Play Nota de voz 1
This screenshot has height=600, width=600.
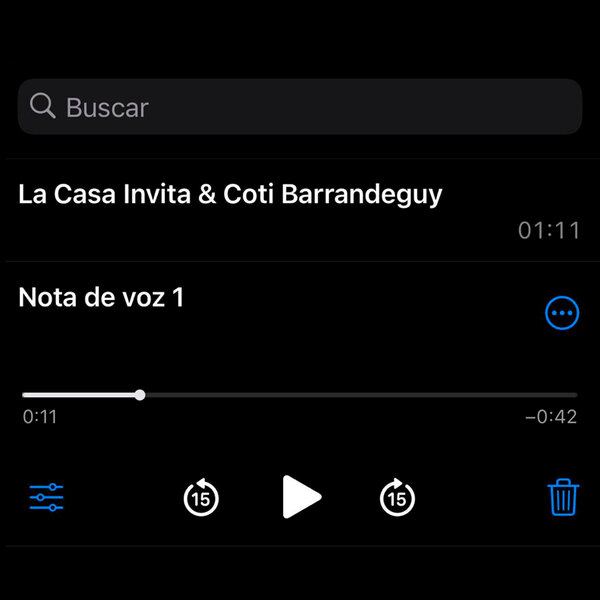tap(300, 496)
